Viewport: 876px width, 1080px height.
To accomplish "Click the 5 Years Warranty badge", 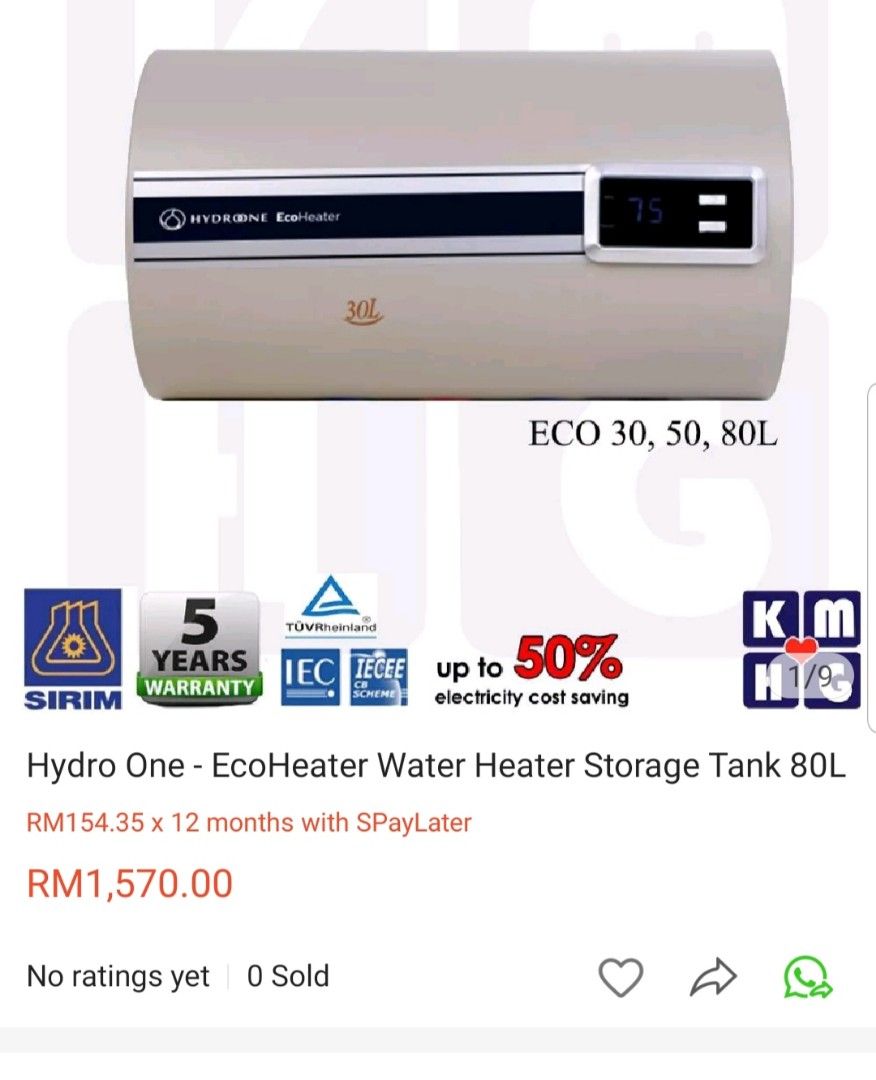I will point(200,645).
